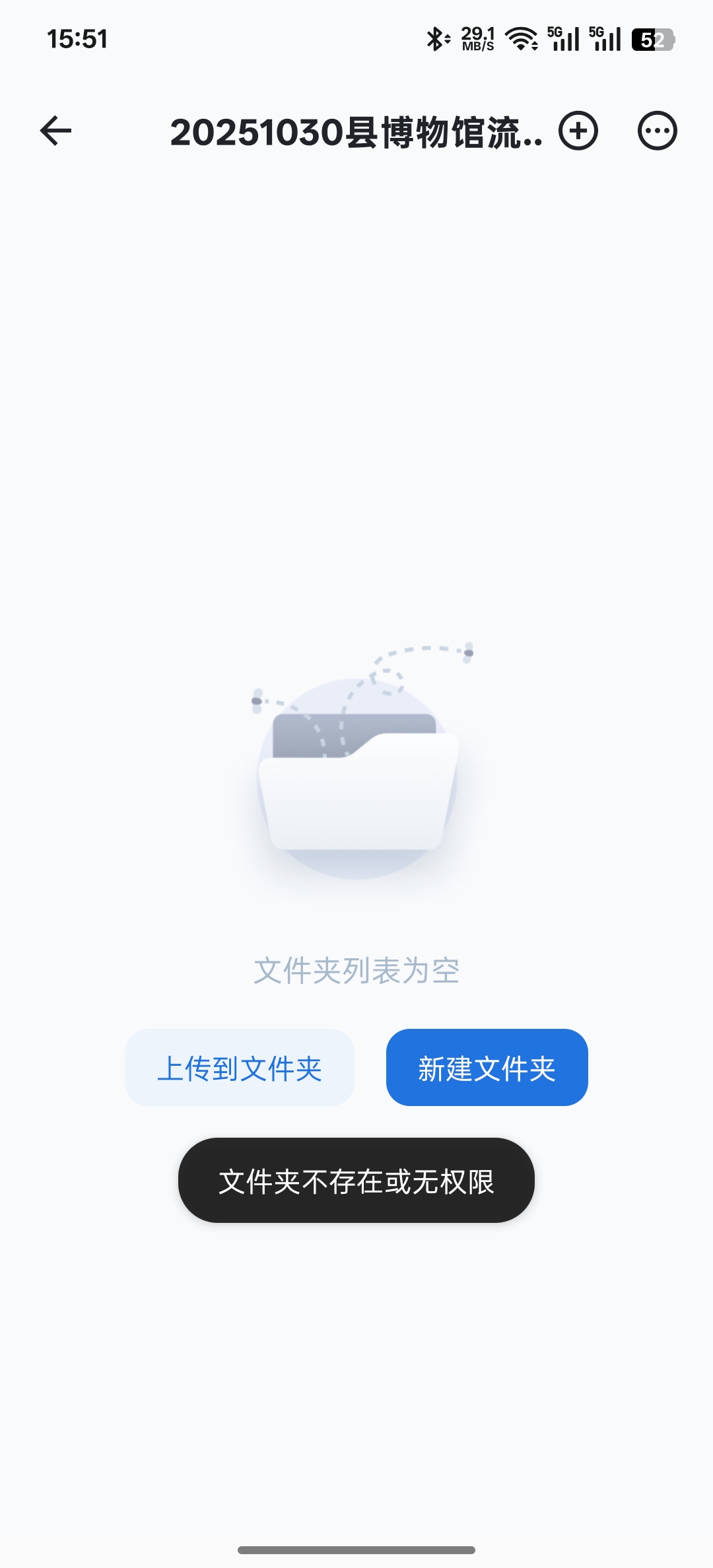Tap the back arrow to return
713x1568 pixels.
(x=55, y=131)
